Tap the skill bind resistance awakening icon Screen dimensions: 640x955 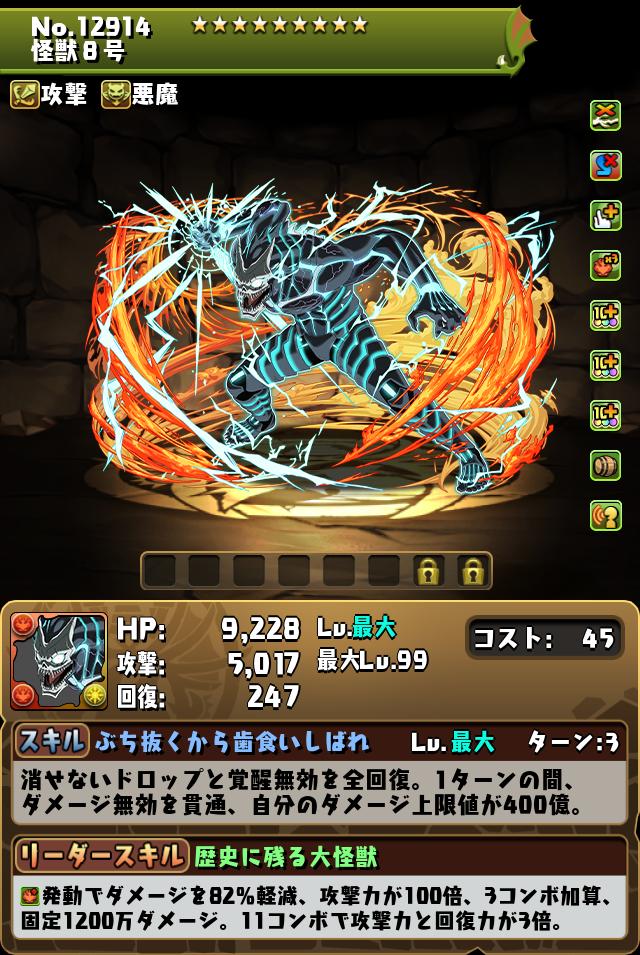click(605, 165)
